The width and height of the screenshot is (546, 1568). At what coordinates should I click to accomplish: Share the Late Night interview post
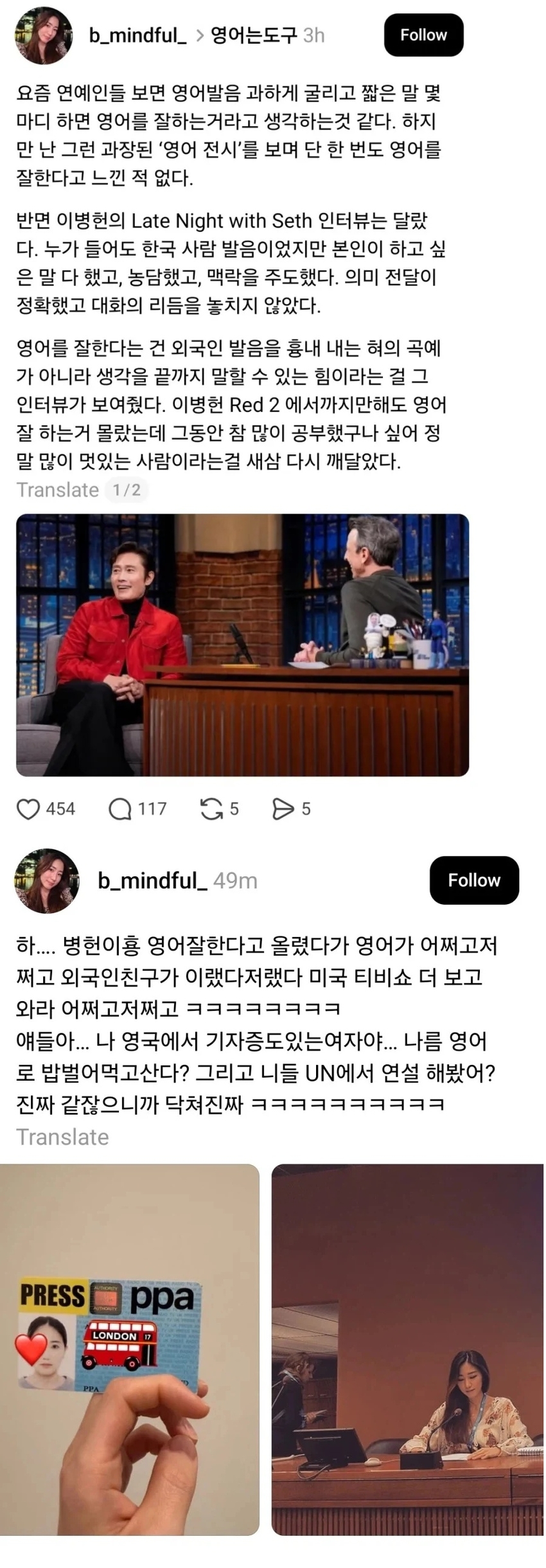[283, 808]
